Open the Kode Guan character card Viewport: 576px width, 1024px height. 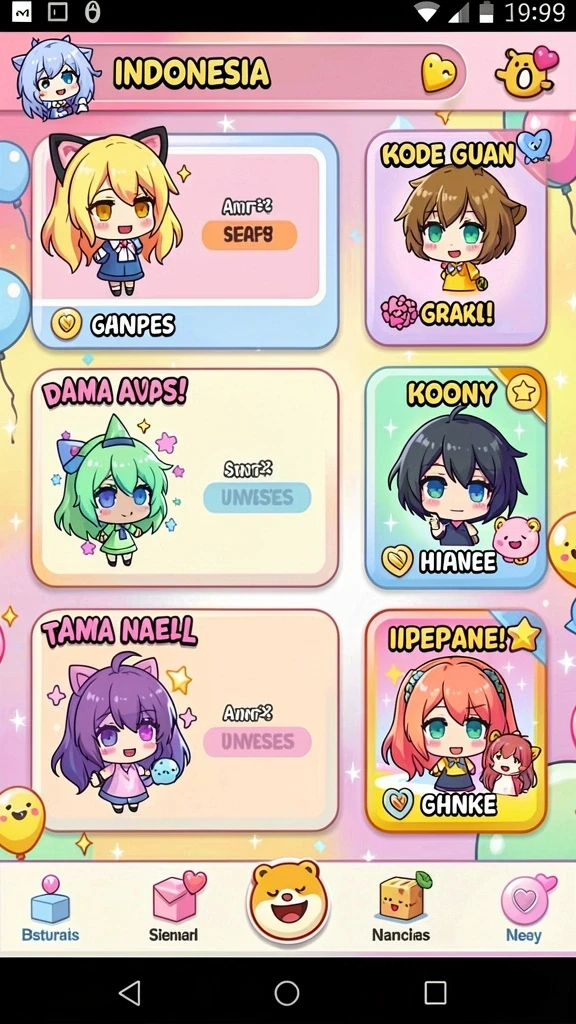point(456,238)
